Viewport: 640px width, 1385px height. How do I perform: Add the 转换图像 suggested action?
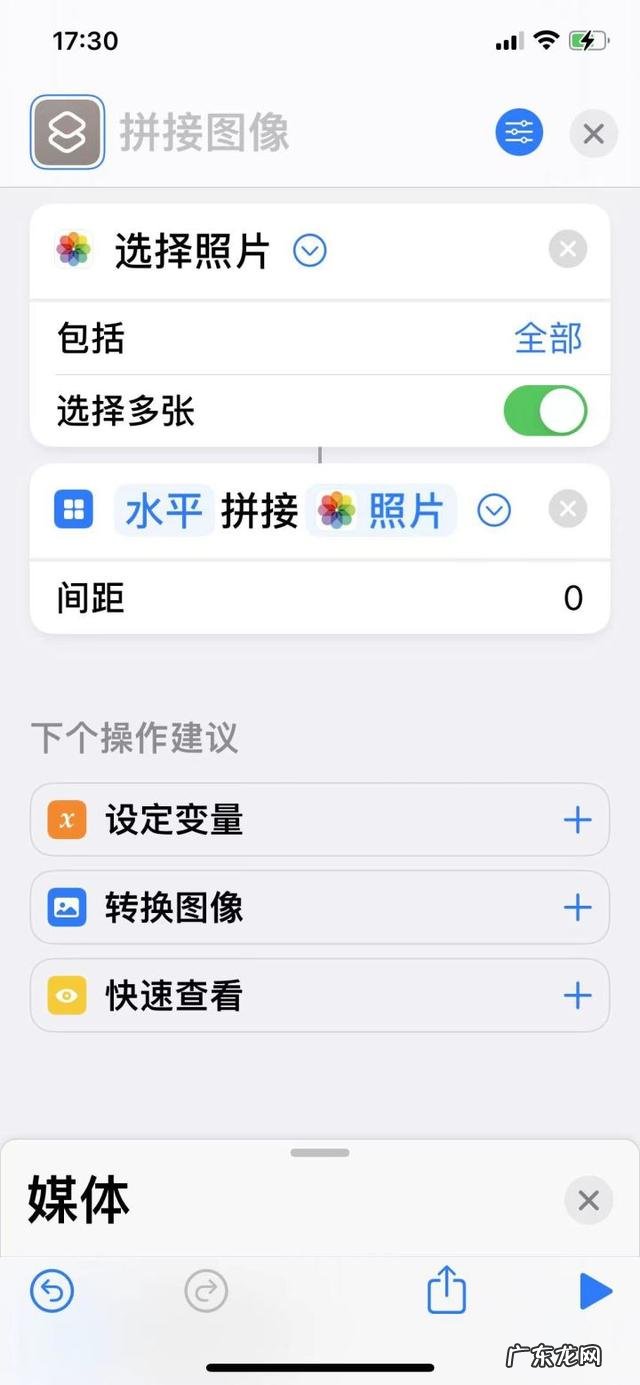577,908
